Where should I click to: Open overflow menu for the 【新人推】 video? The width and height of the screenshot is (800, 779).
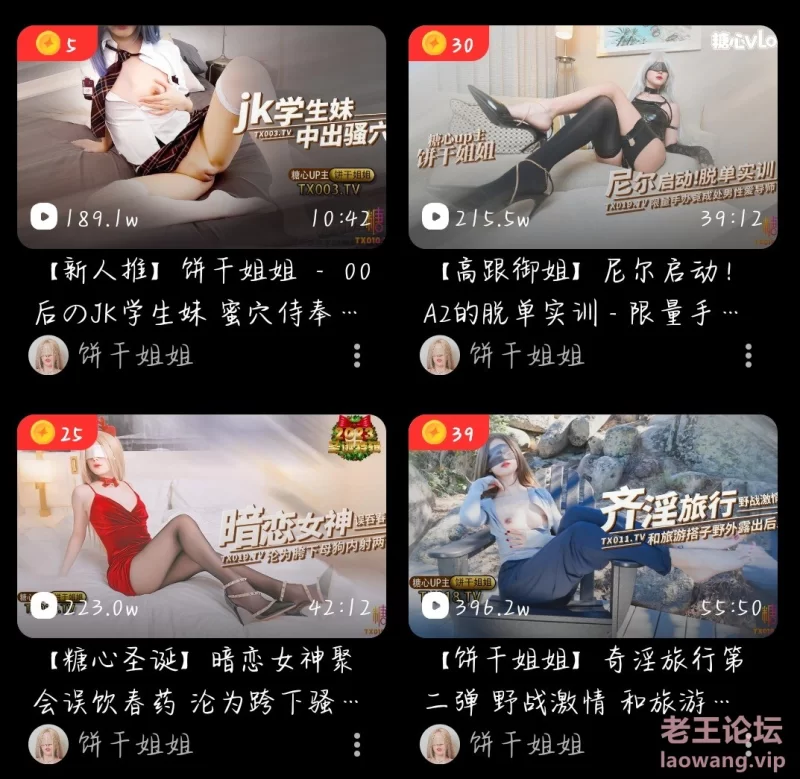357,355
